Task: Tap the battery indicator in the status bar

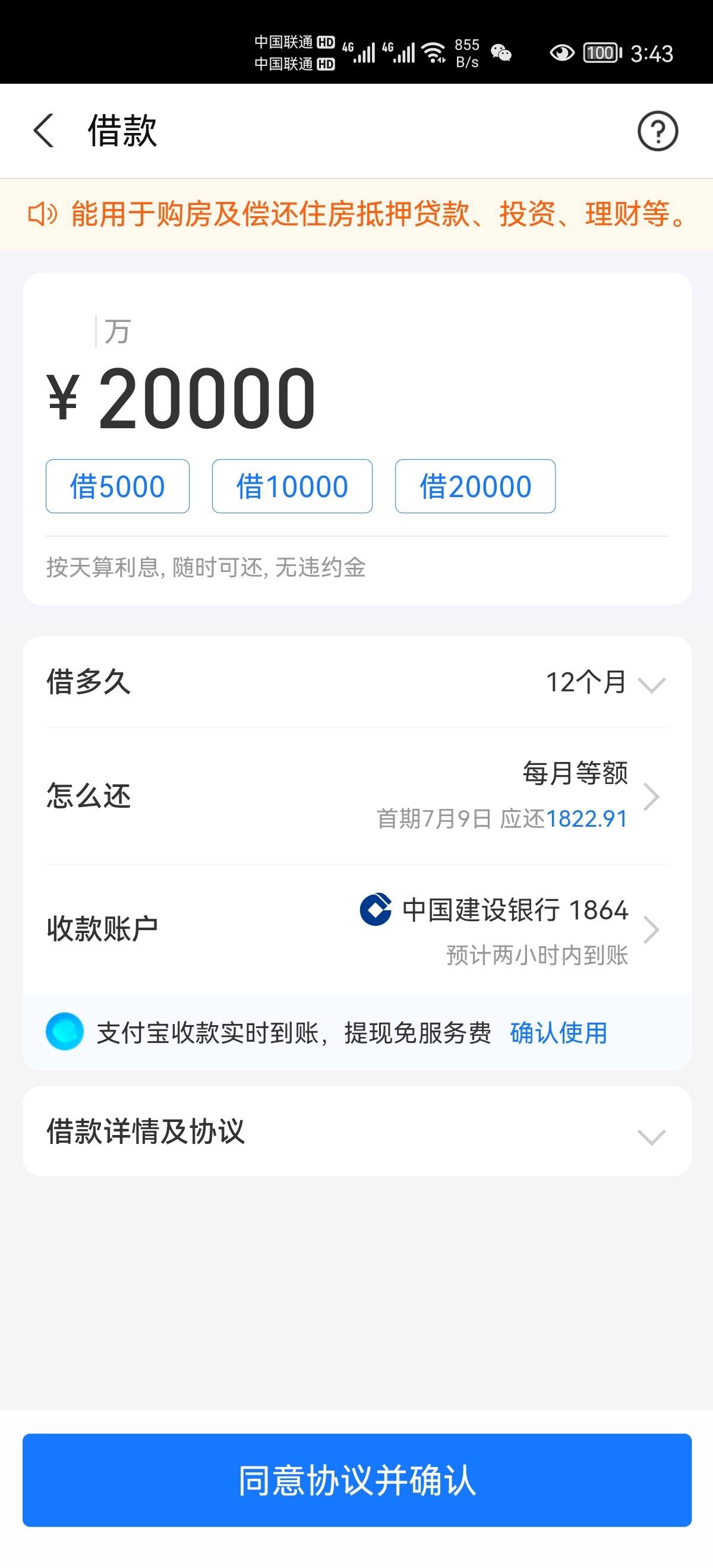Action: pyautogui.click(x=600, y=53)
